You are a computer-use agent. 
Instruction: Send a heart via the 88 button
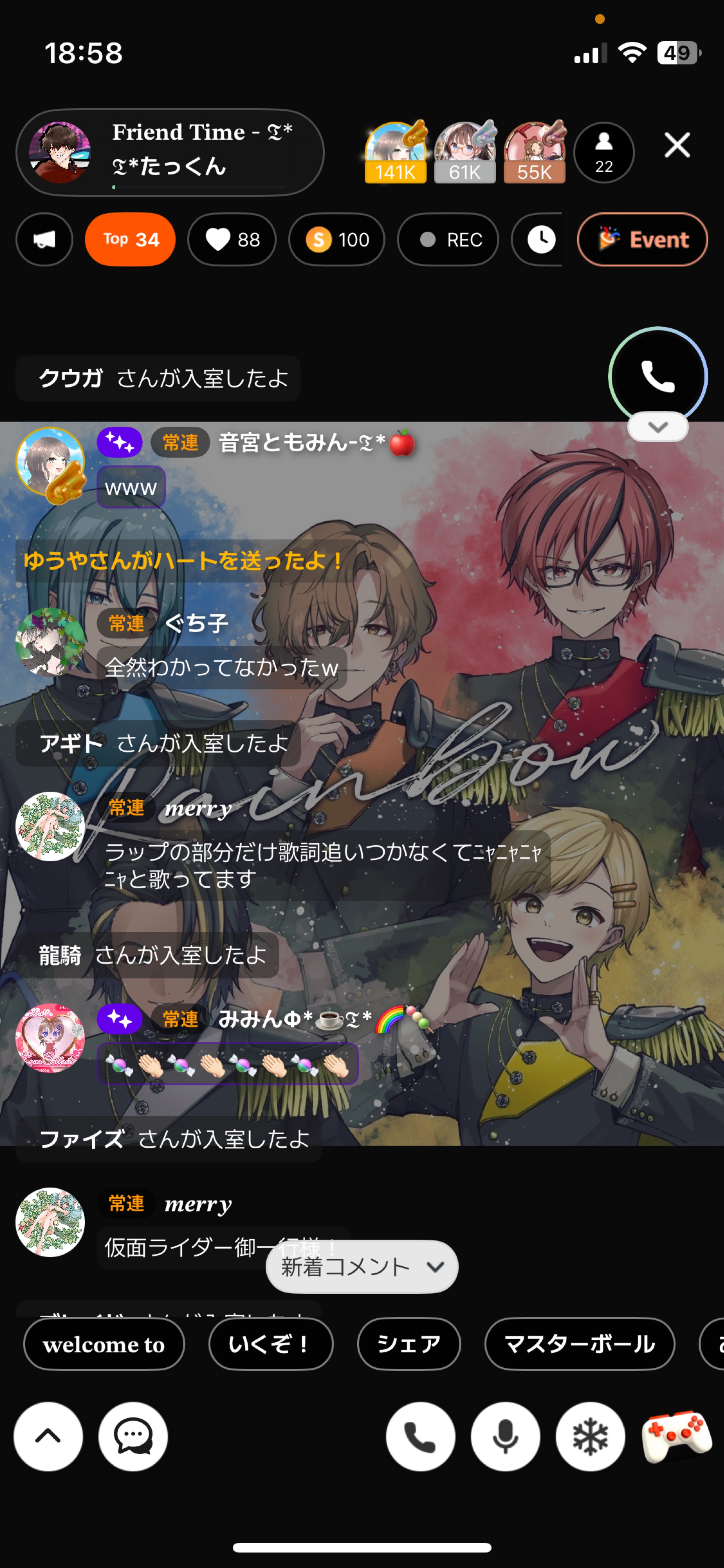(232, 240)
